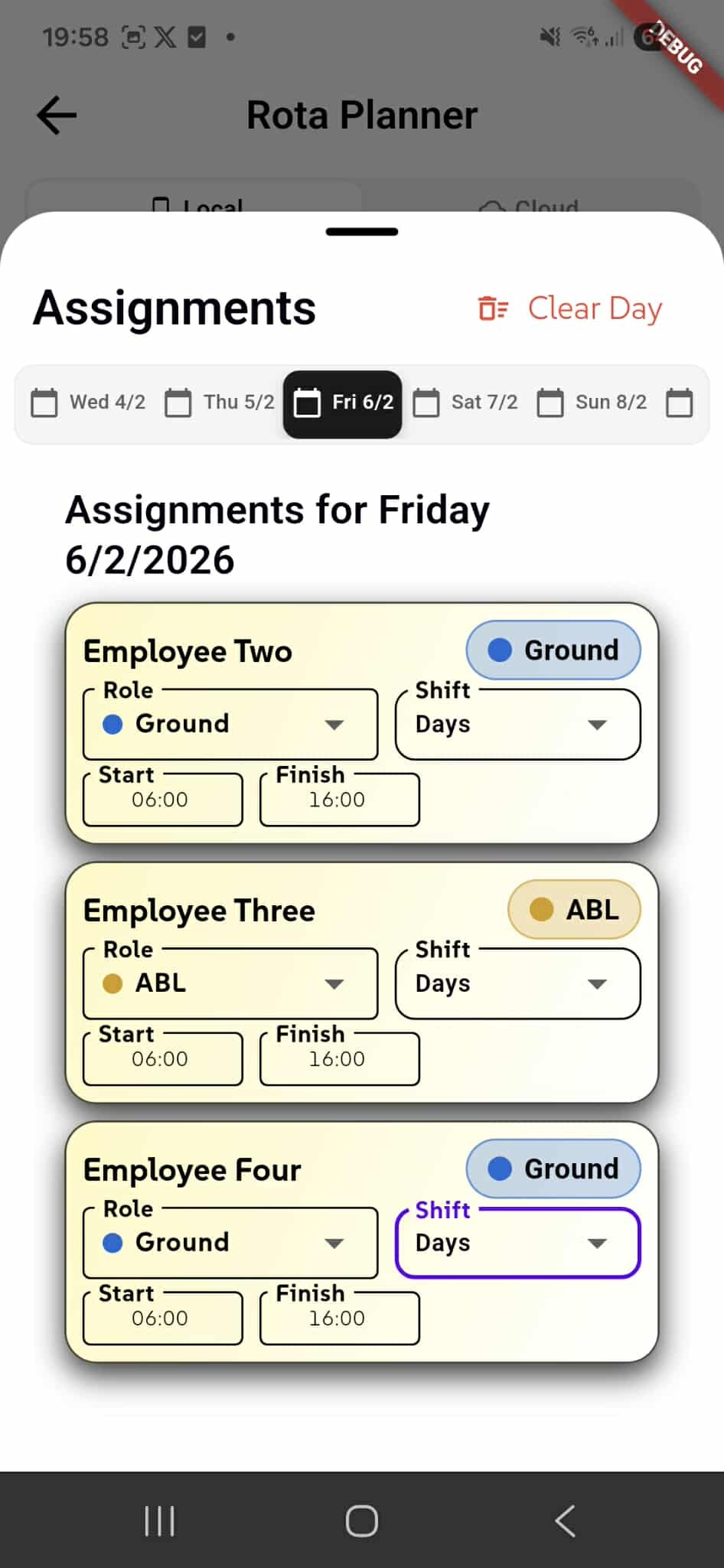Click the calendar icon on Fri 6/2 chip
724x1568 pixels.
pyautogui.click(x=308, y=403)
